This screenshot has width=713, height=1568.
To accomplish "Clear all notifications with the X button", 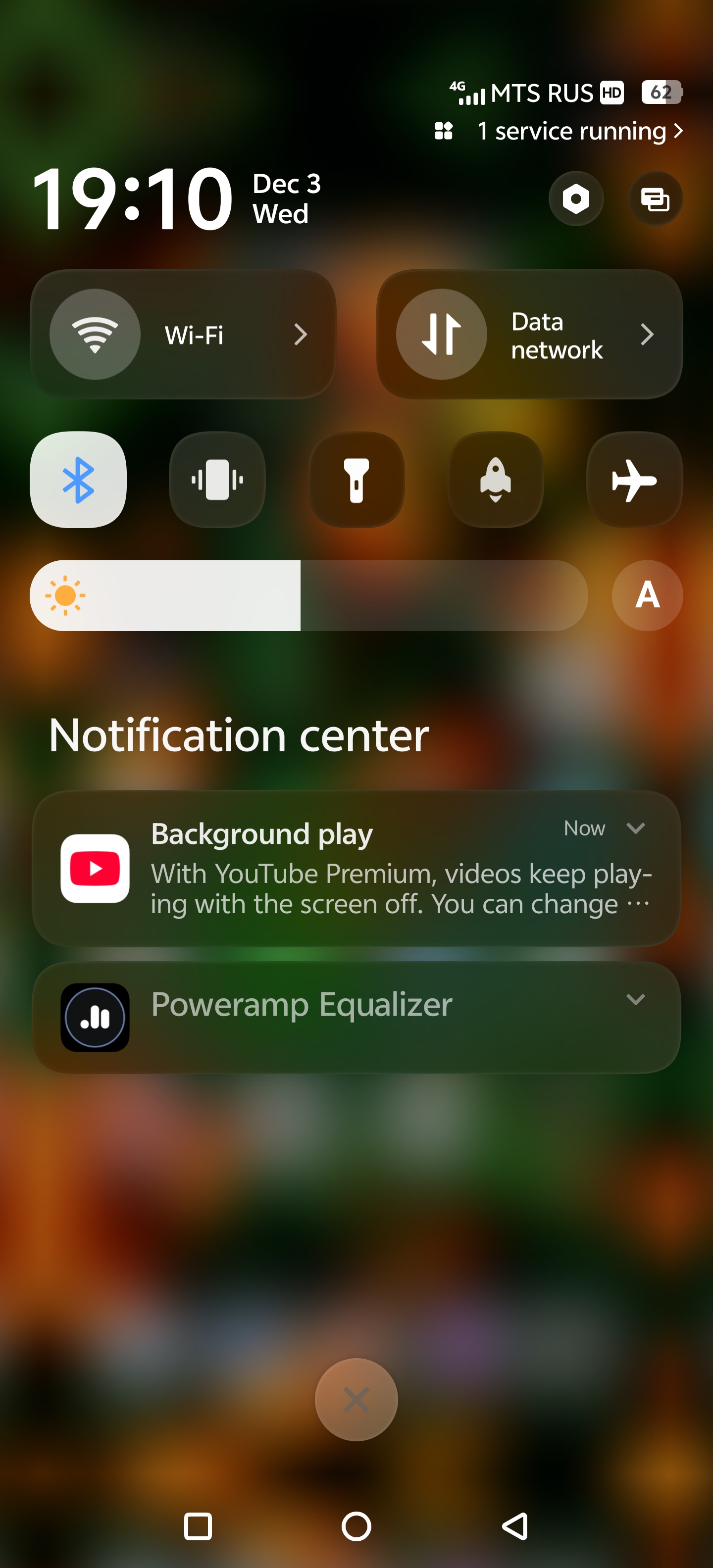I will 356,1399.
